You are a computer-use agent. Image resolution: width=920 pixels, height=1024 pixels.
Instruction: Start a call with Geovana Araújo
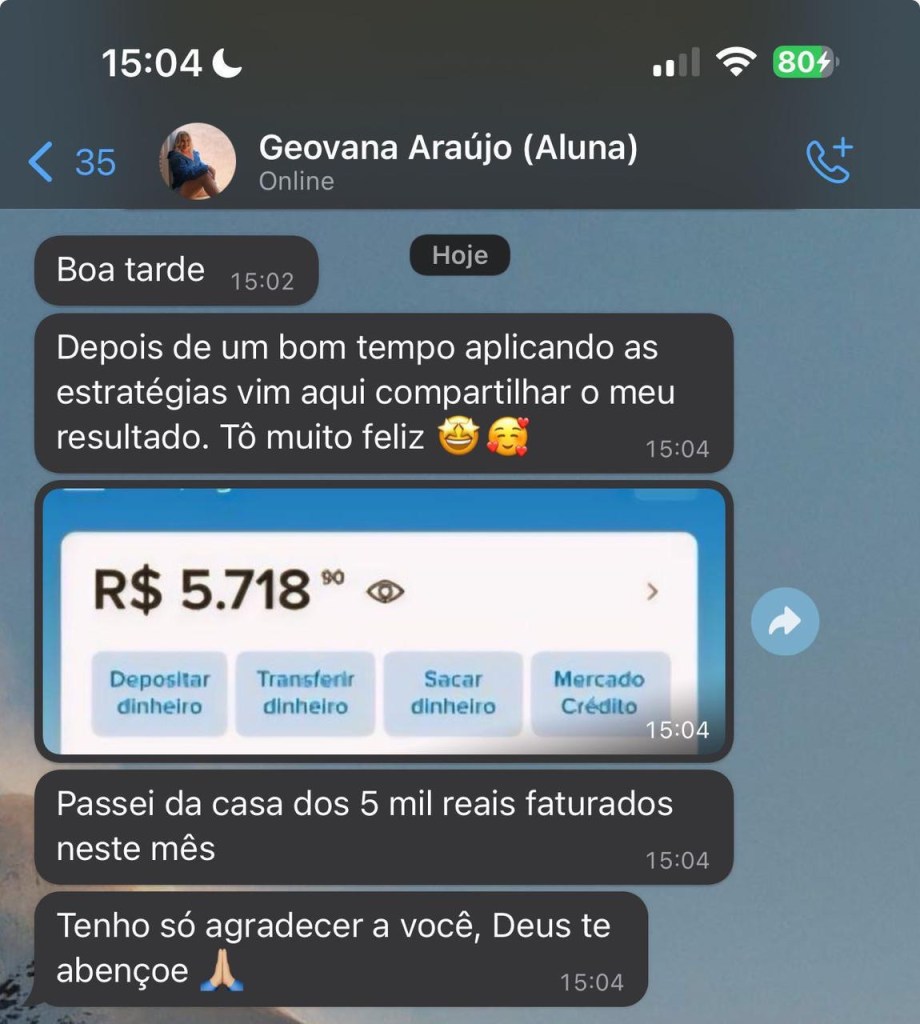pos(828,161)
